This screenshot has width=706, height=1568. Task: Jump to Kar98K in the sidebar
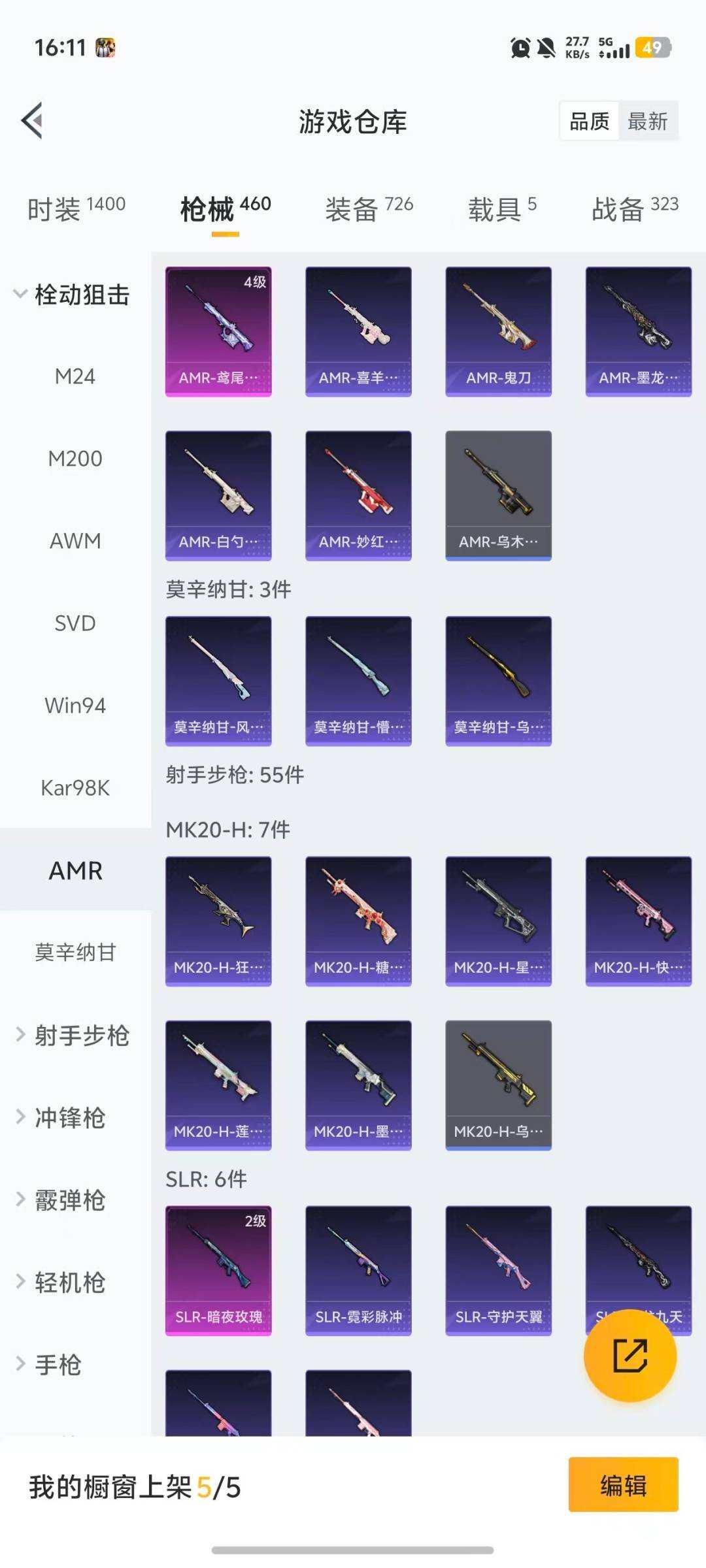[75, 789]
